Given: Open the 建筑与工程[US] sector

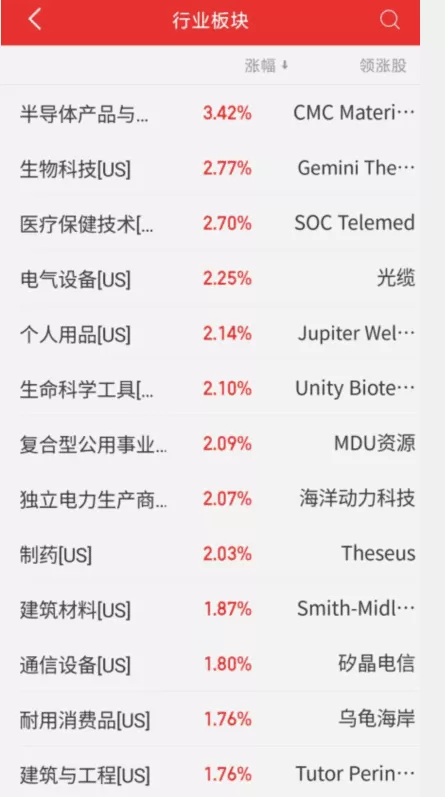Looking at the screenshot, I should (x=210, y=773).
